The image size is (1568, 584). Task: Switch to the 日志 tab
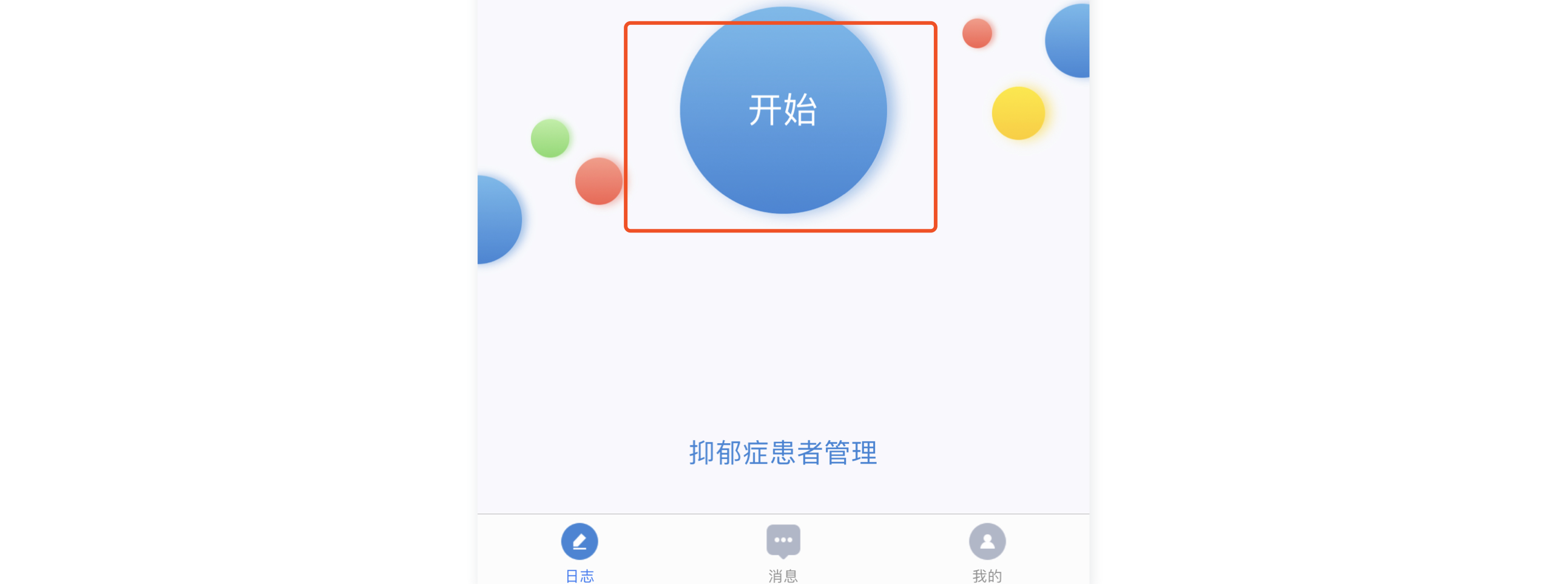coord(579,551)
